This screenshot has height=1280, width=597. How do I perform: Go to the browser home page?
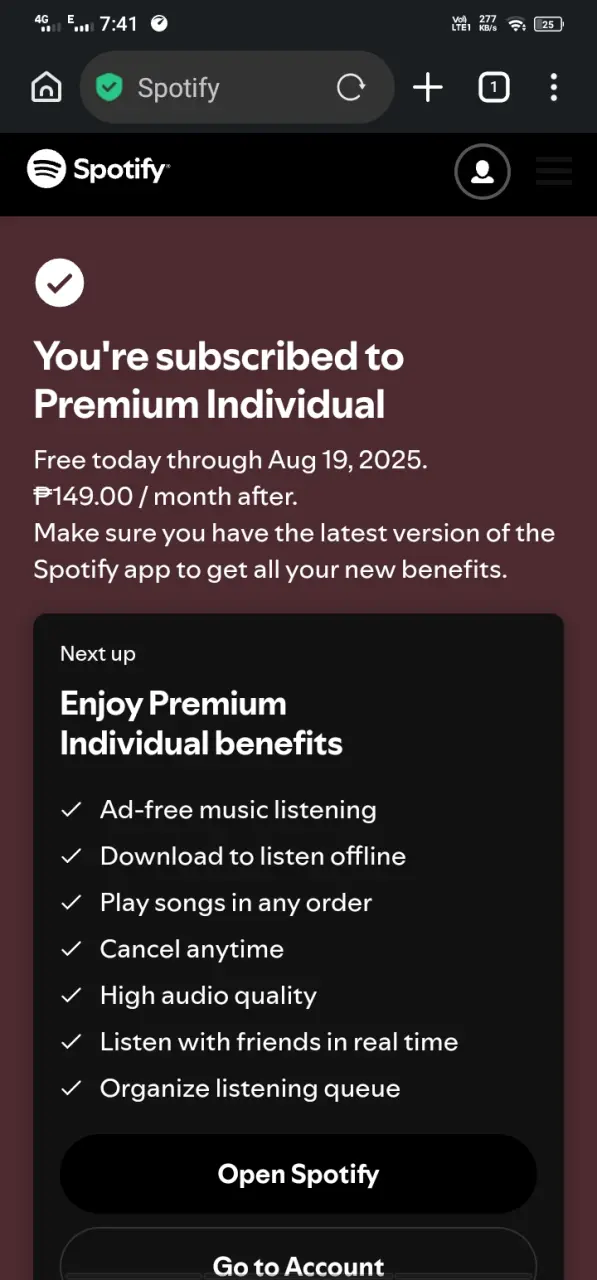tap(46, 88)
